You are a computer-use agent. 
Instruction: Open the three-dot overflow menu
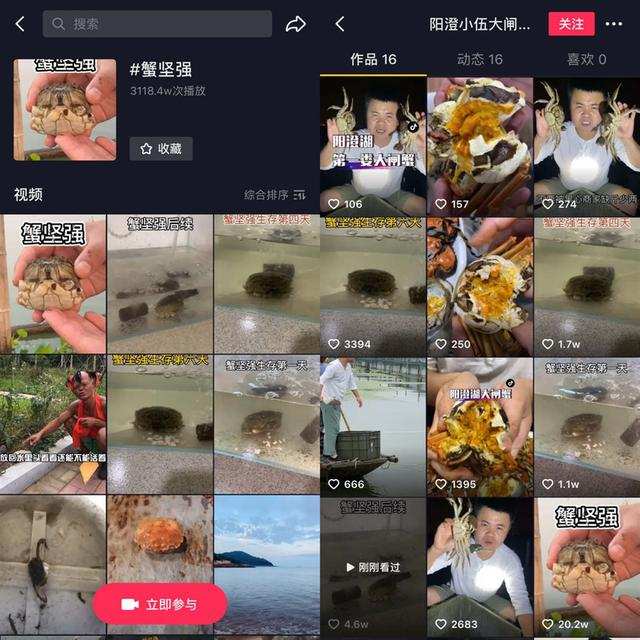614,24
